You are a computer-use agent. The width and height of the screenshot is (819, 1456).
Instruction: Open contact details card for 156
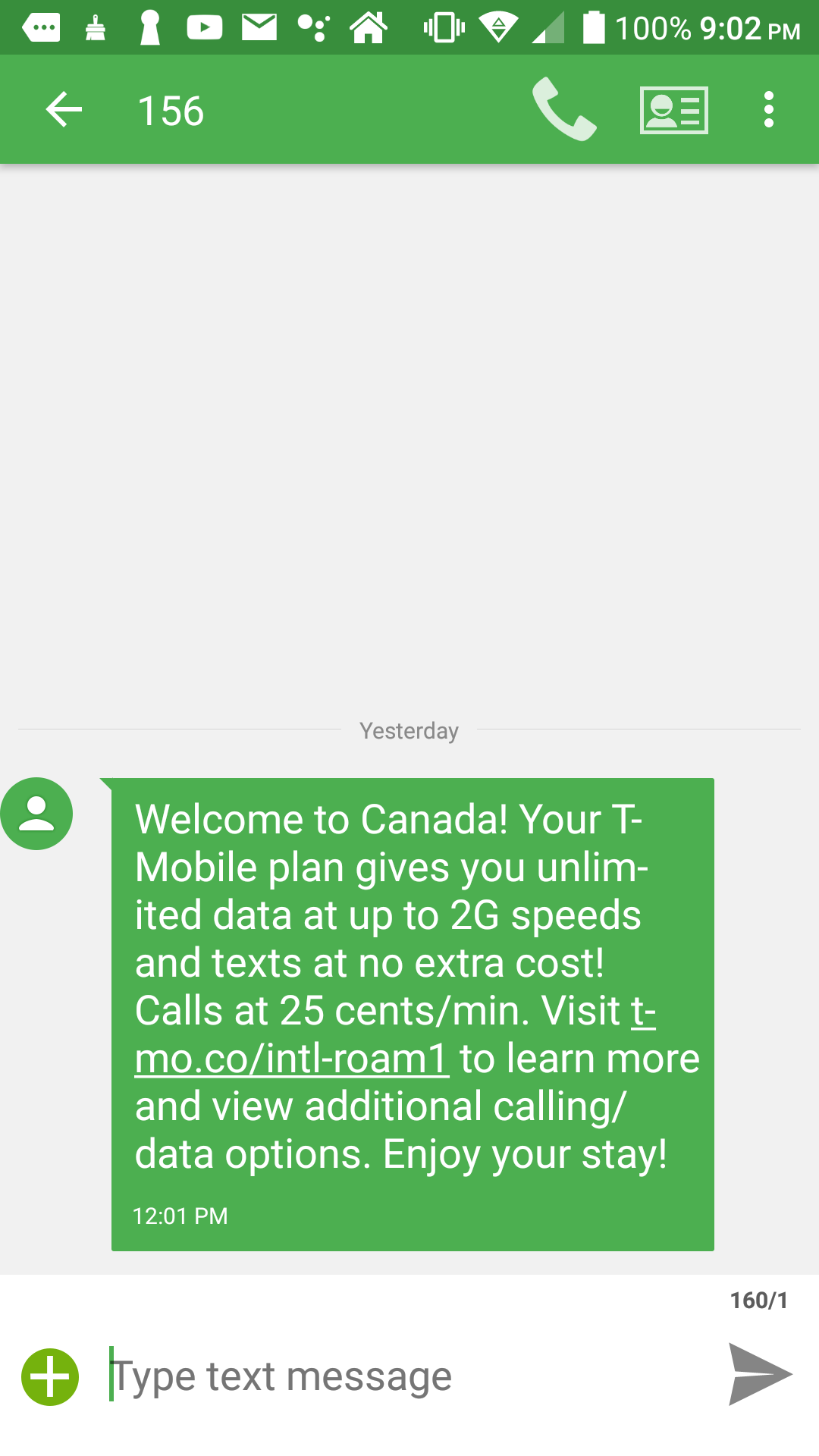674,110
